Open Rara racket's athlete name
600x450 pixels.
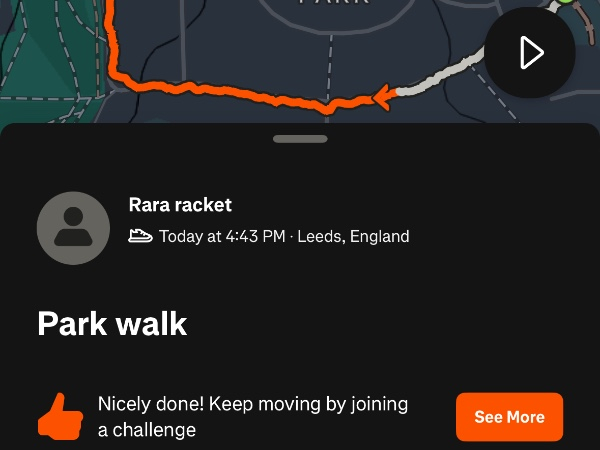(x=180, y=205)
